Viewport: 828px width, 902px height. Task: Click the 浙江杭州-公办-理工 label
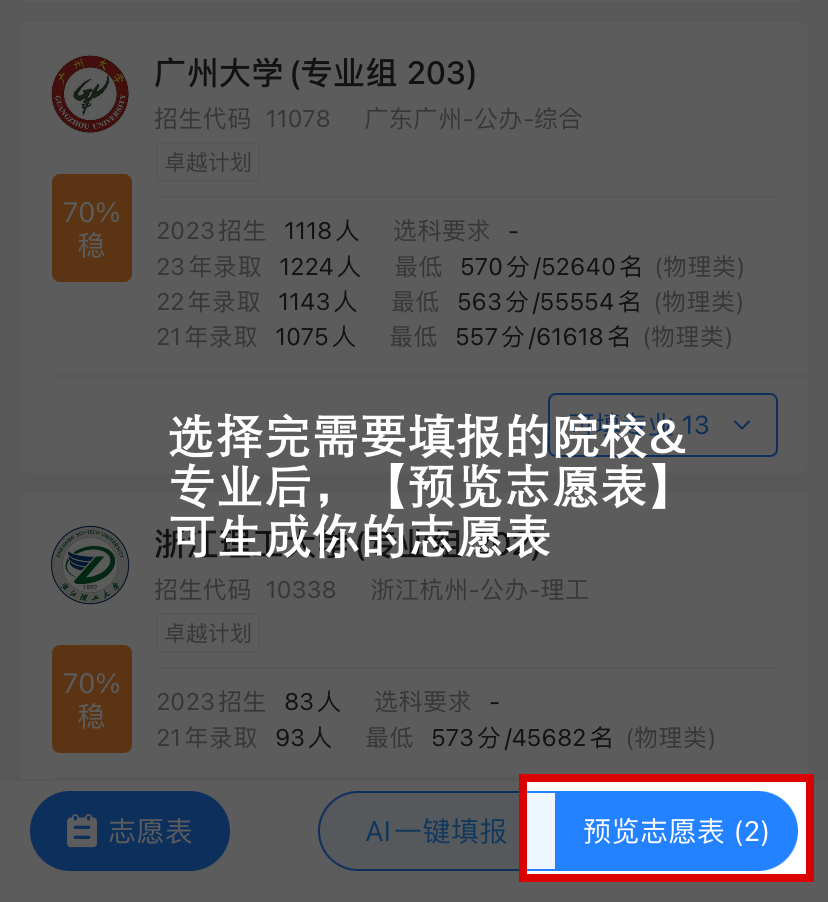[472, 590]
